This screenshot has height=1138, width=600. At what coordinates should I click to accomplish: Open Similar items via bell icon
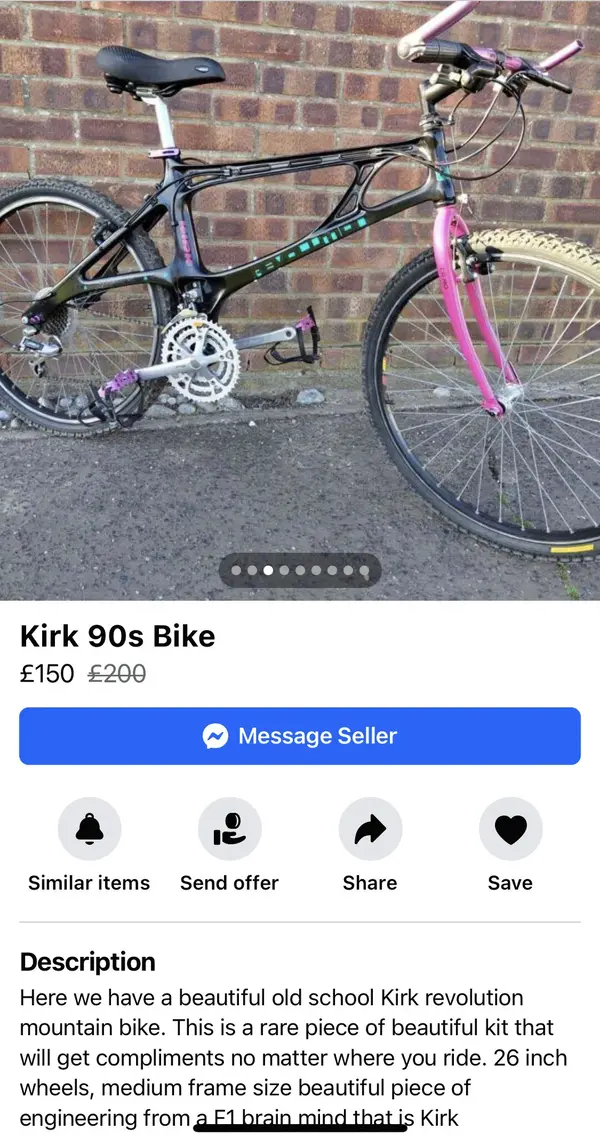click(x=89, y=829)
